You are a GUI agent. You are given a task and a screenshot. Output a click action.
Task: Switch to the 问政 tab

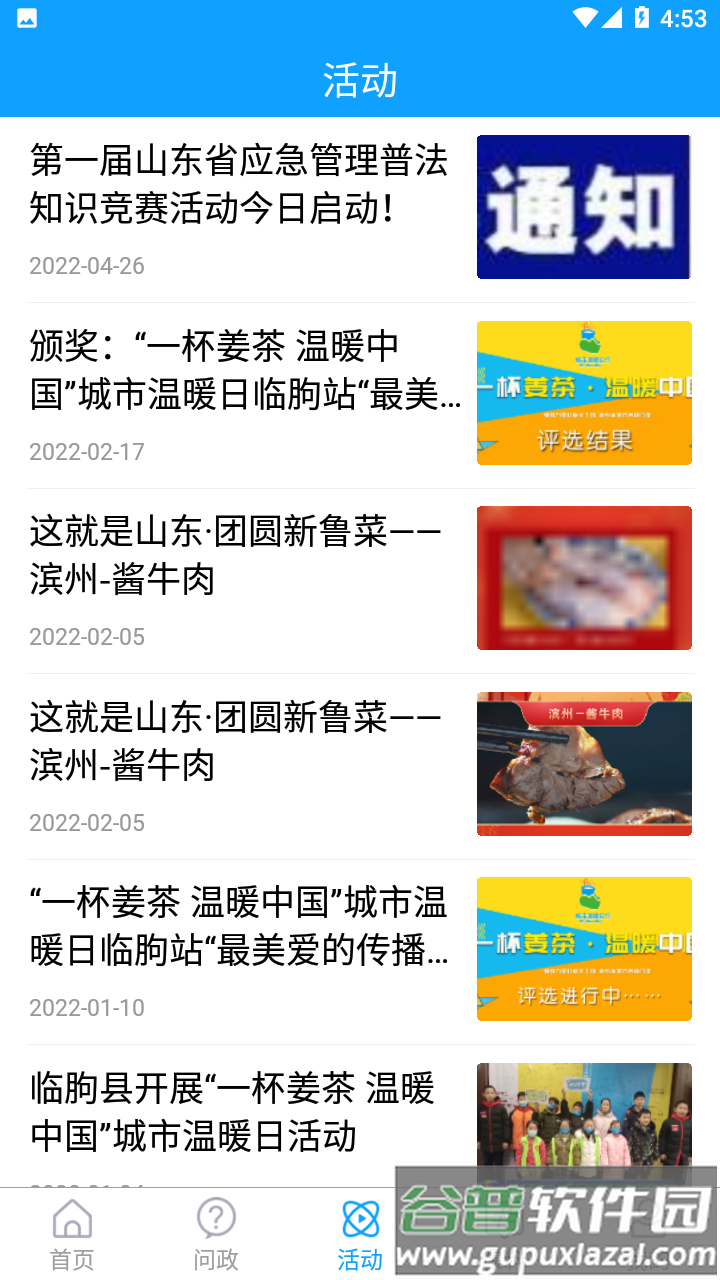pos(216,1234)
